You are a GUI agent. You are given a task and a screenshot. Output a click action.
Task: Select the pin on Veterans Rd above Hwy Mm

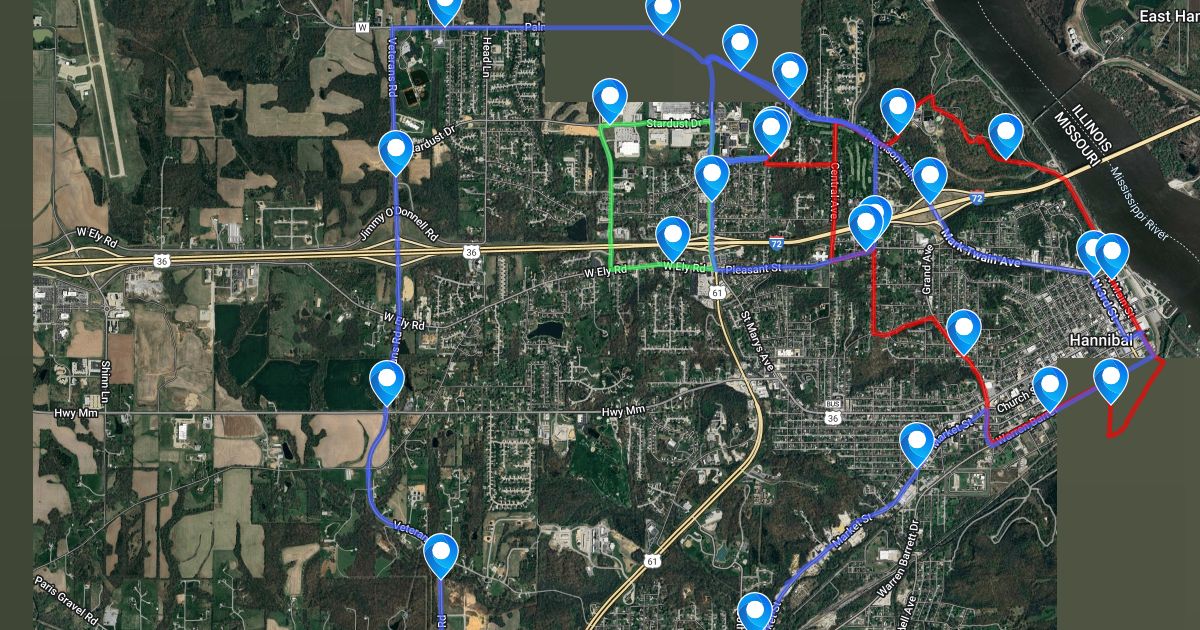387,381
